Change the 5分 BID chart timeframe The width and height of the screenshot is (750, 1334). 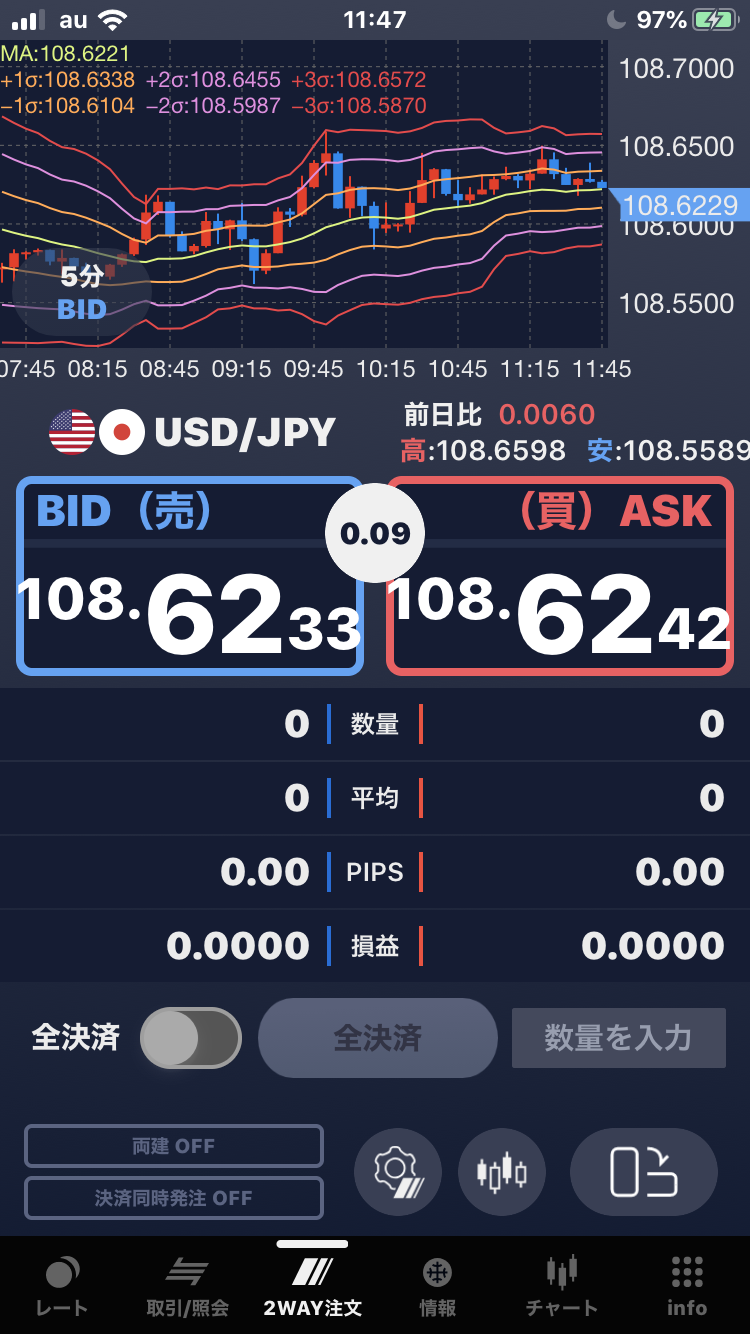pos(82,292)
